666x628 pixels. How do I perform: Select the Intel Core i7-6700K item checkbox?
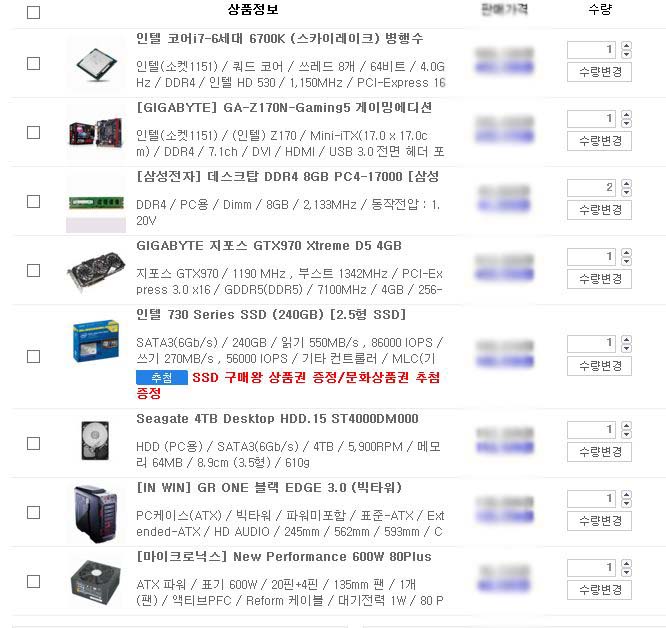pos(34,63)
